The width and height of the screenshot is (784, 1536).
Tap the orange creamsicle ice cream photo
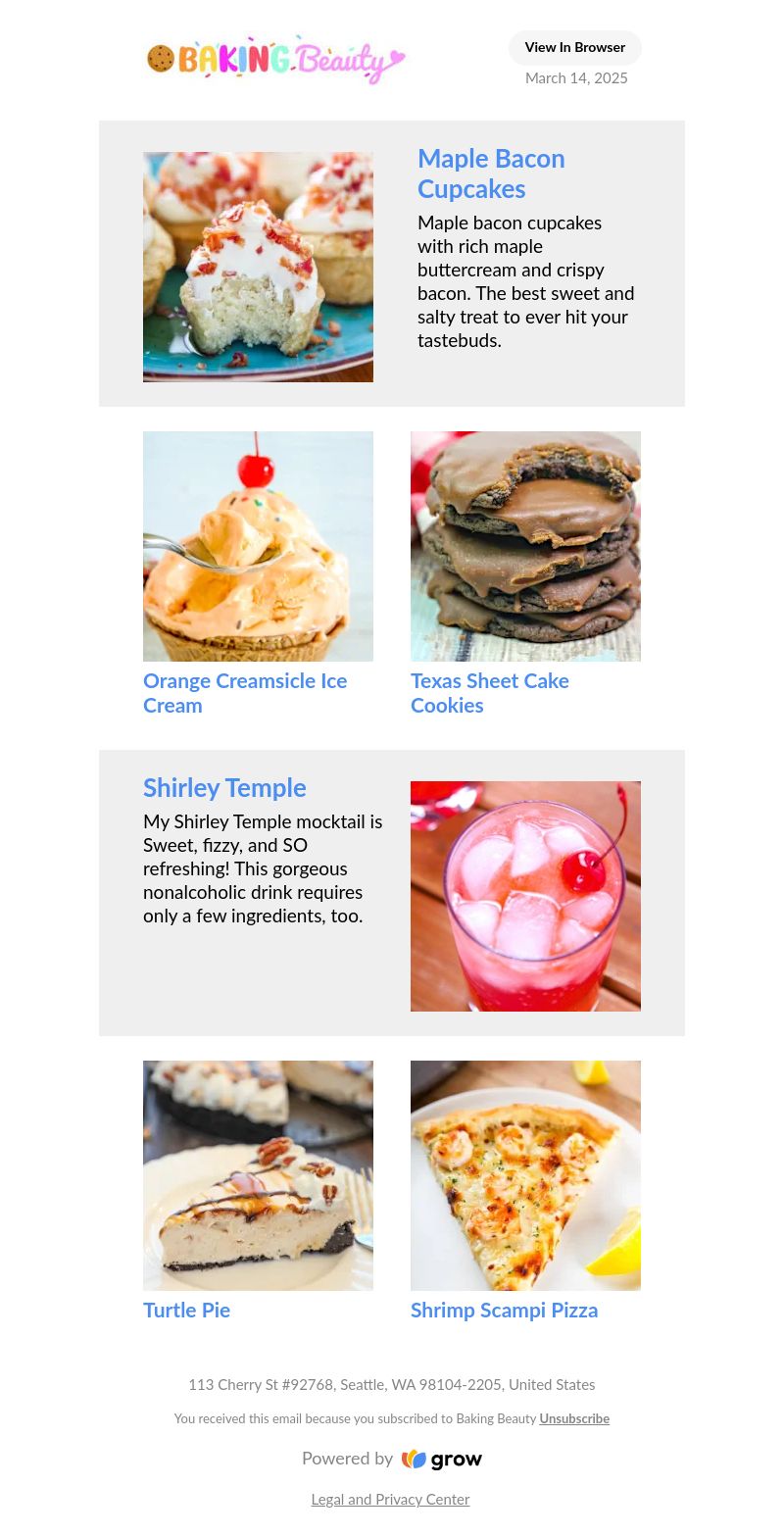click(x=258, y=546)
